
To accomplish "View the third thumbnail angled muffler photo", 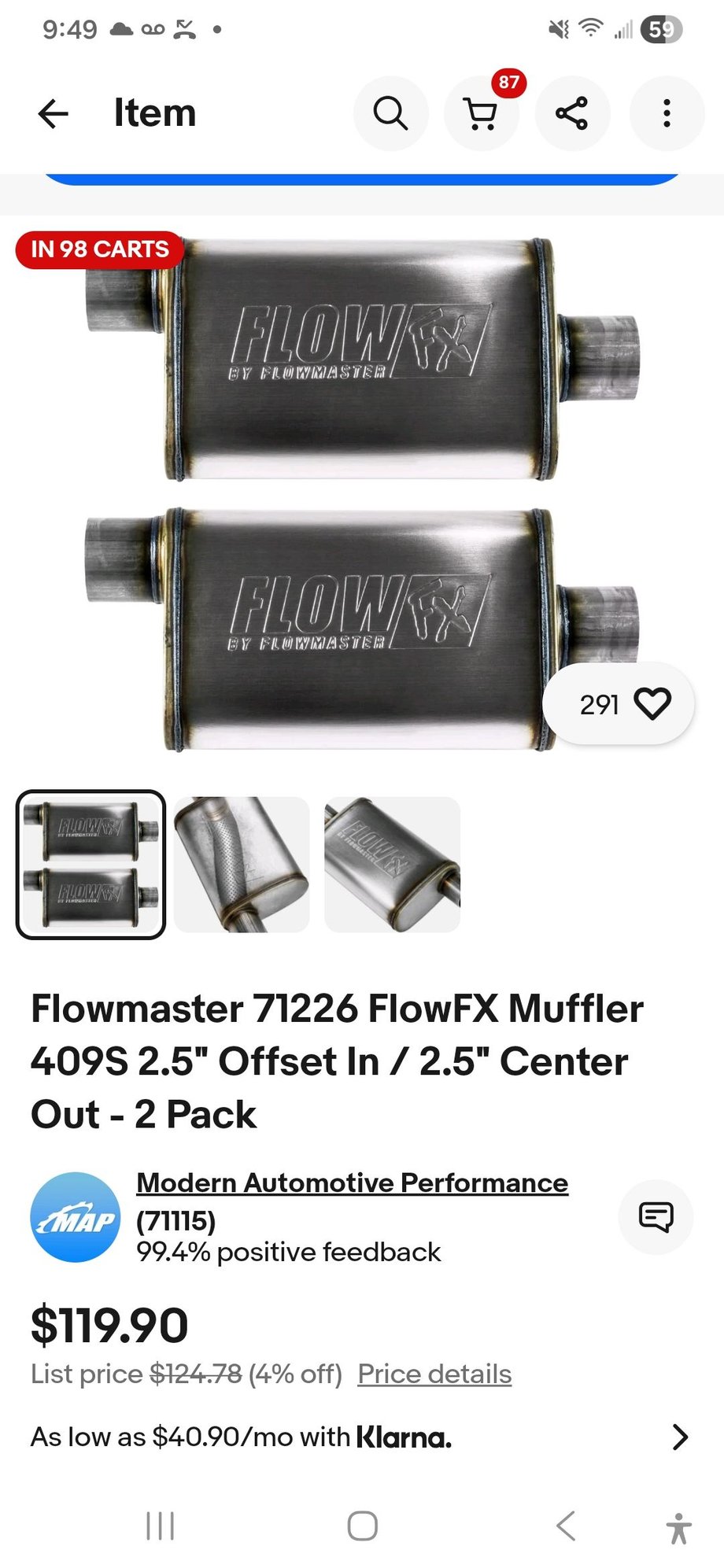I will tap(392, 864).
